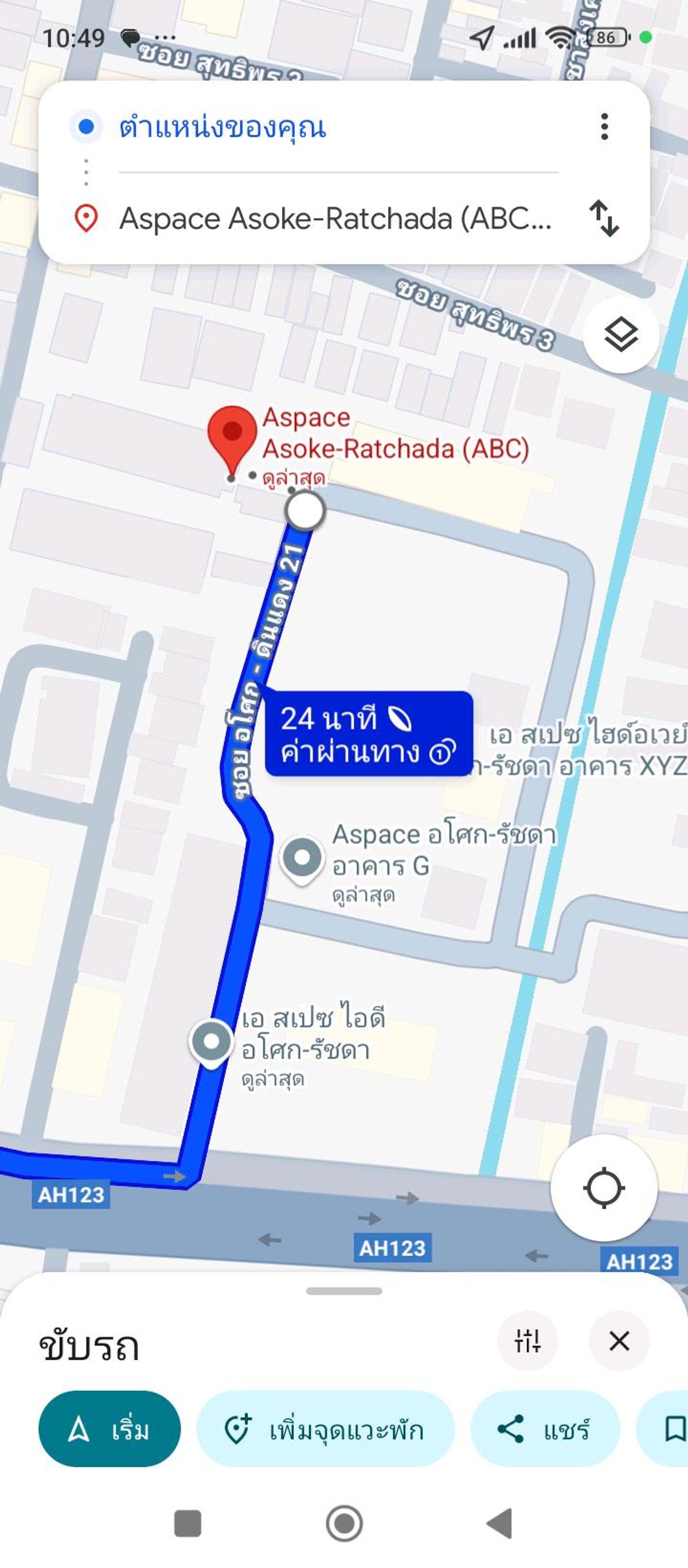
Task: Open the map layers button
Action: 621,335
